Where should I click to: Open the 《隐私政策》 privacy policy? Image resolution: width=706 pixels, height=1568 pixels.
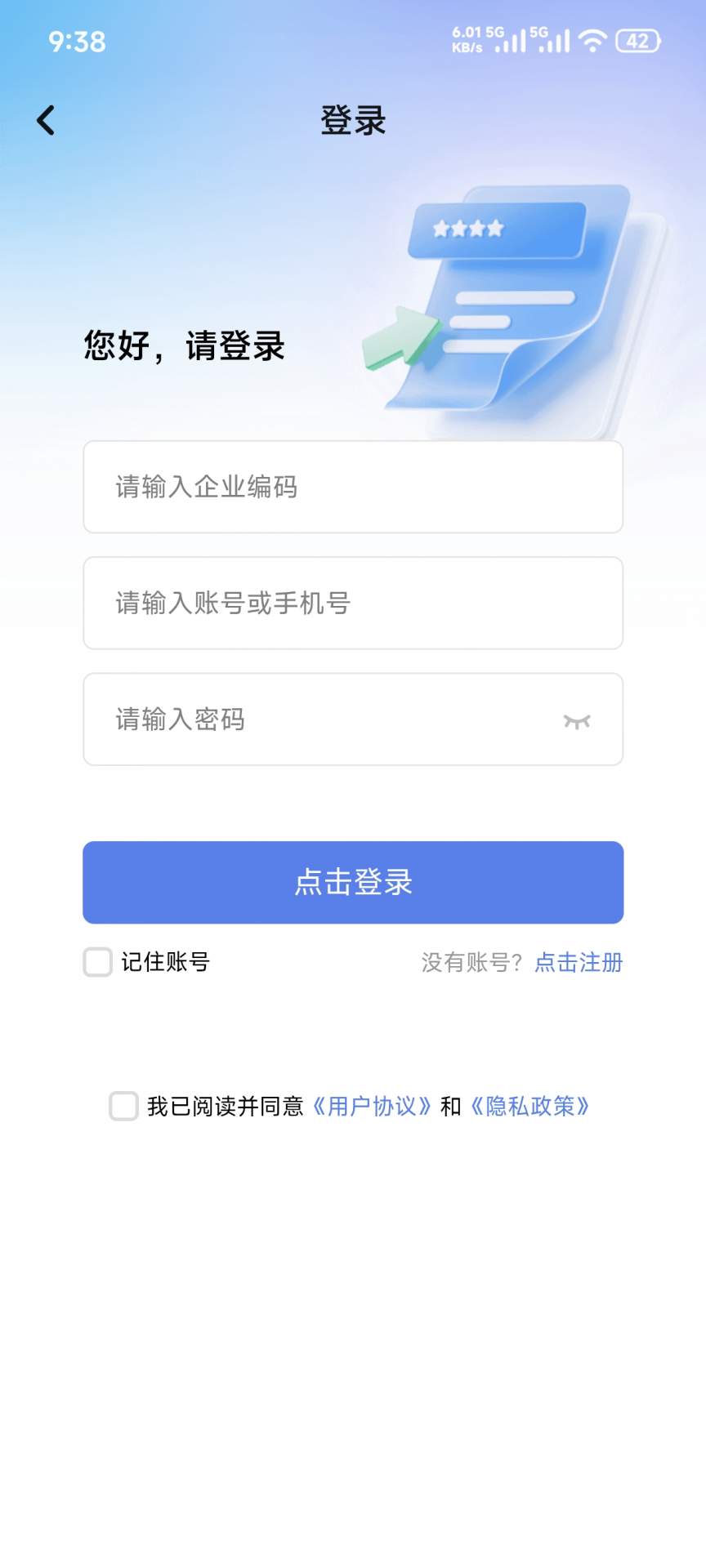tap(529, 1106)
